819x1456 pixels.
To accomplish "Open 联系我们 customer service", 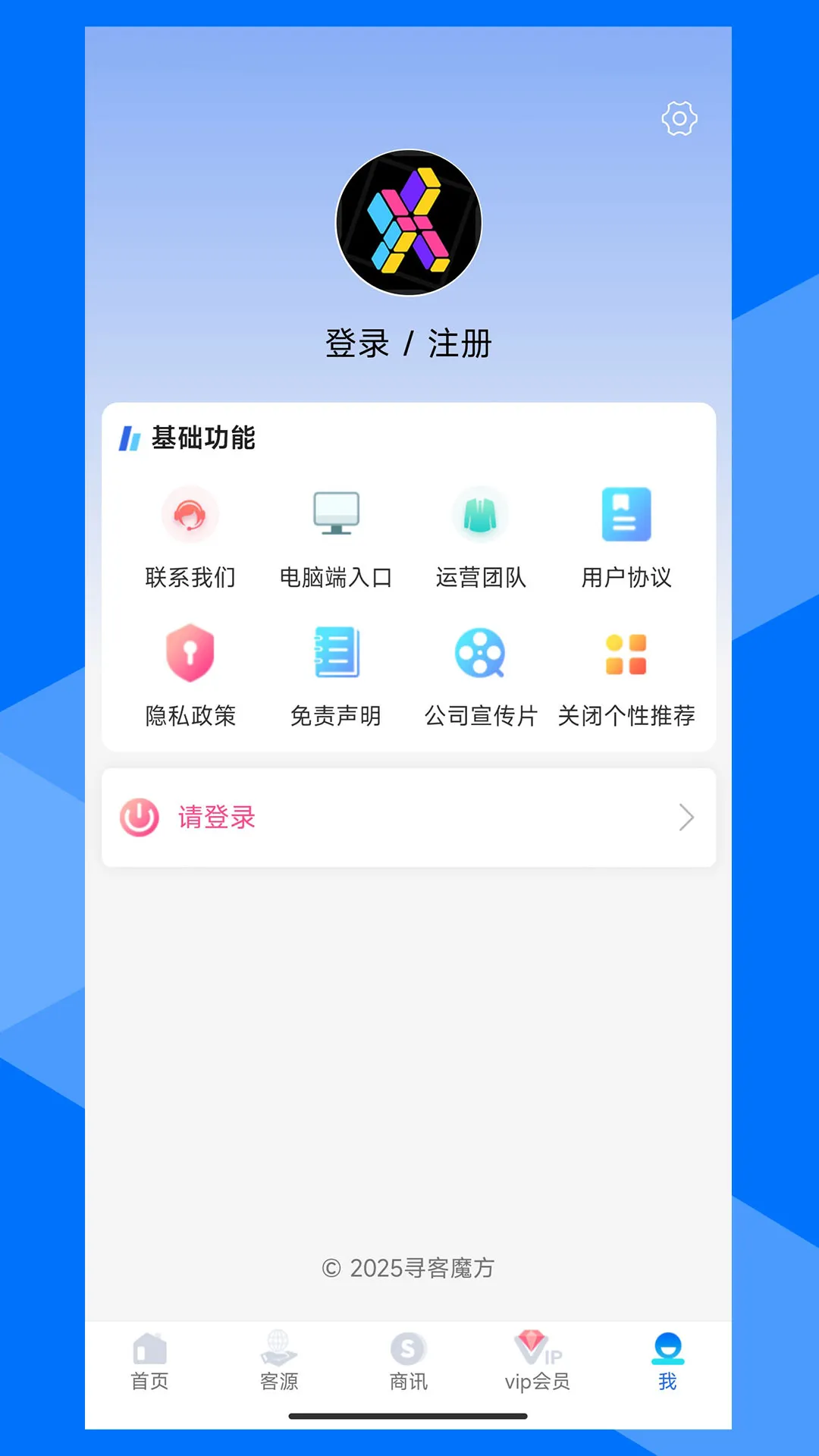I will pyautogui.click(x=190, y=535).
